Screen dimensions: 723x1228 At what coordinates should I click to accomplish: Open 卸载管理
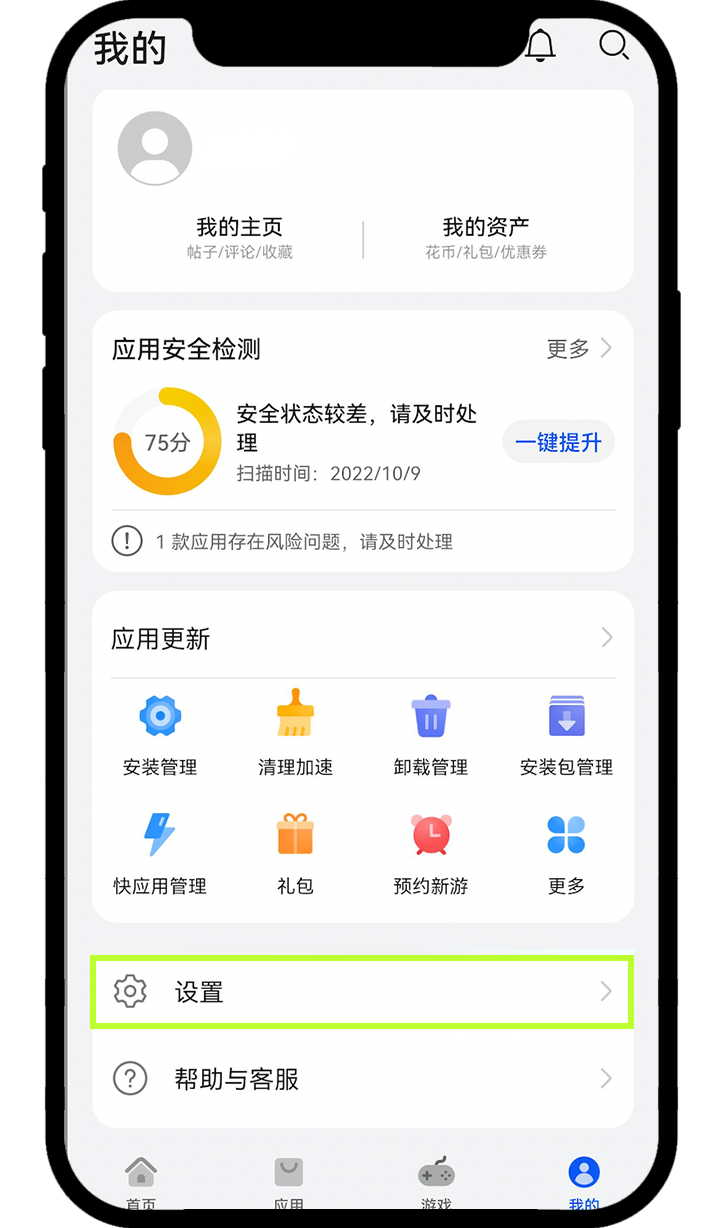tap(431, 736)
